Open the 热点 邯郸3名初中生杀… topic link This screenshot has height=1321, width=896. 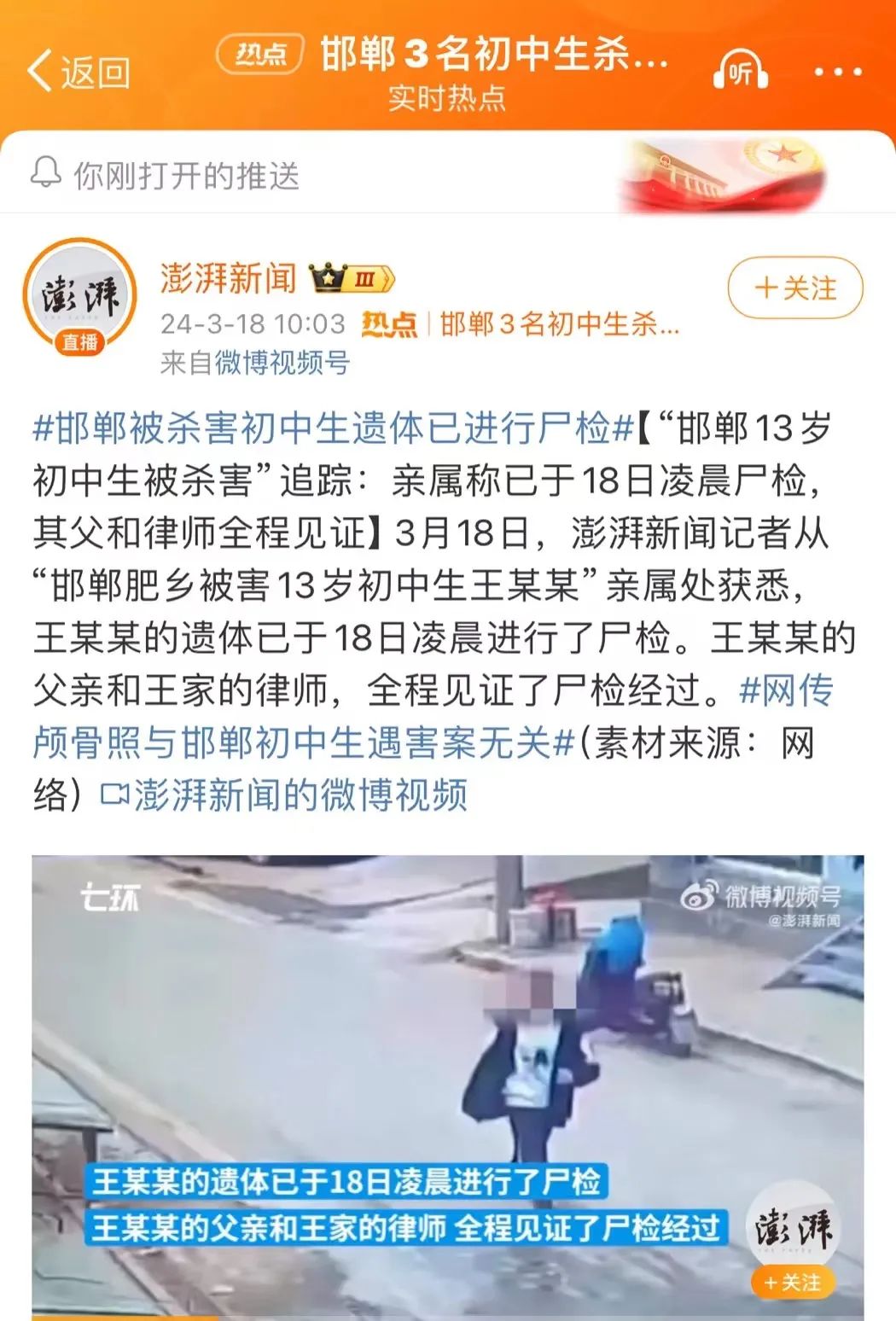[521, 324]
